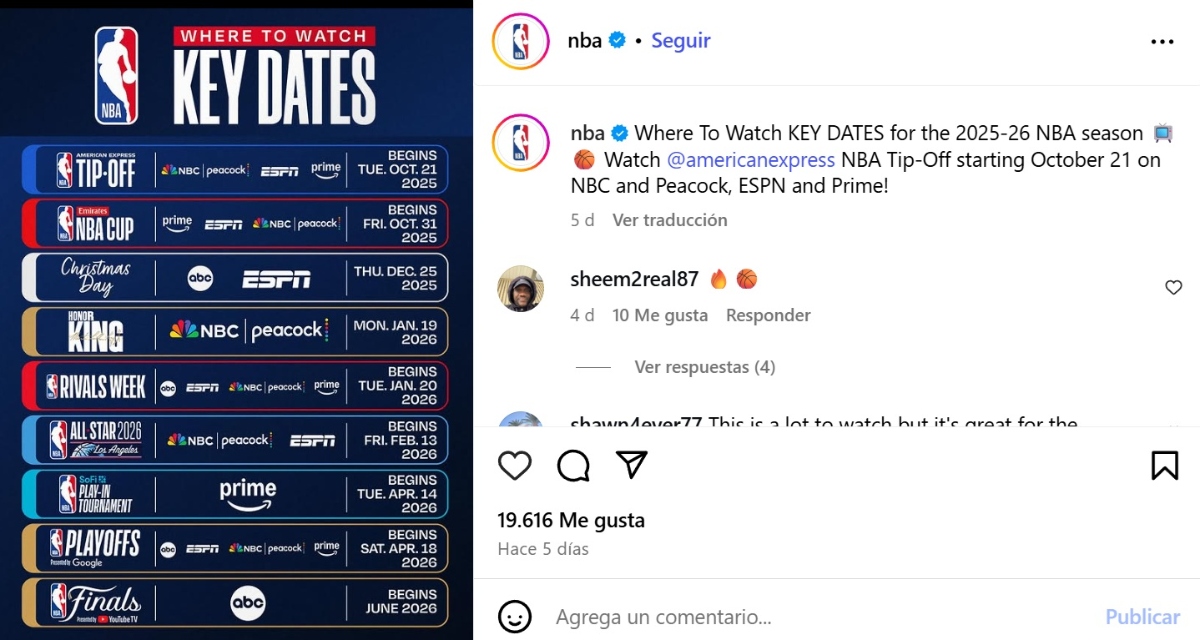Open the NBA key dates post image
Screen dimensions: 1200x640
point(236,320)
